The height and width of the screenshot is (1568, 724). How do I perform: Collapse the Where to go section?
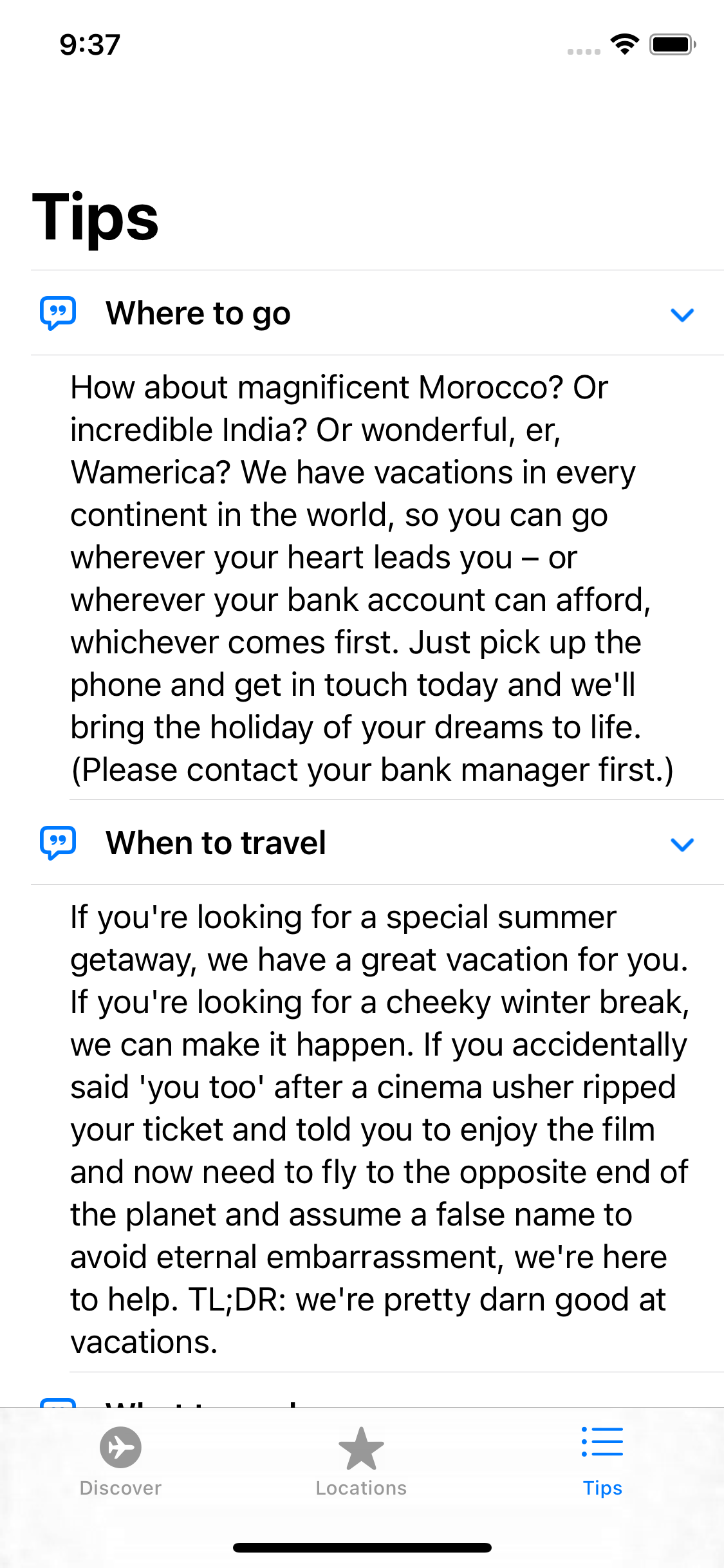coord(682,314)
